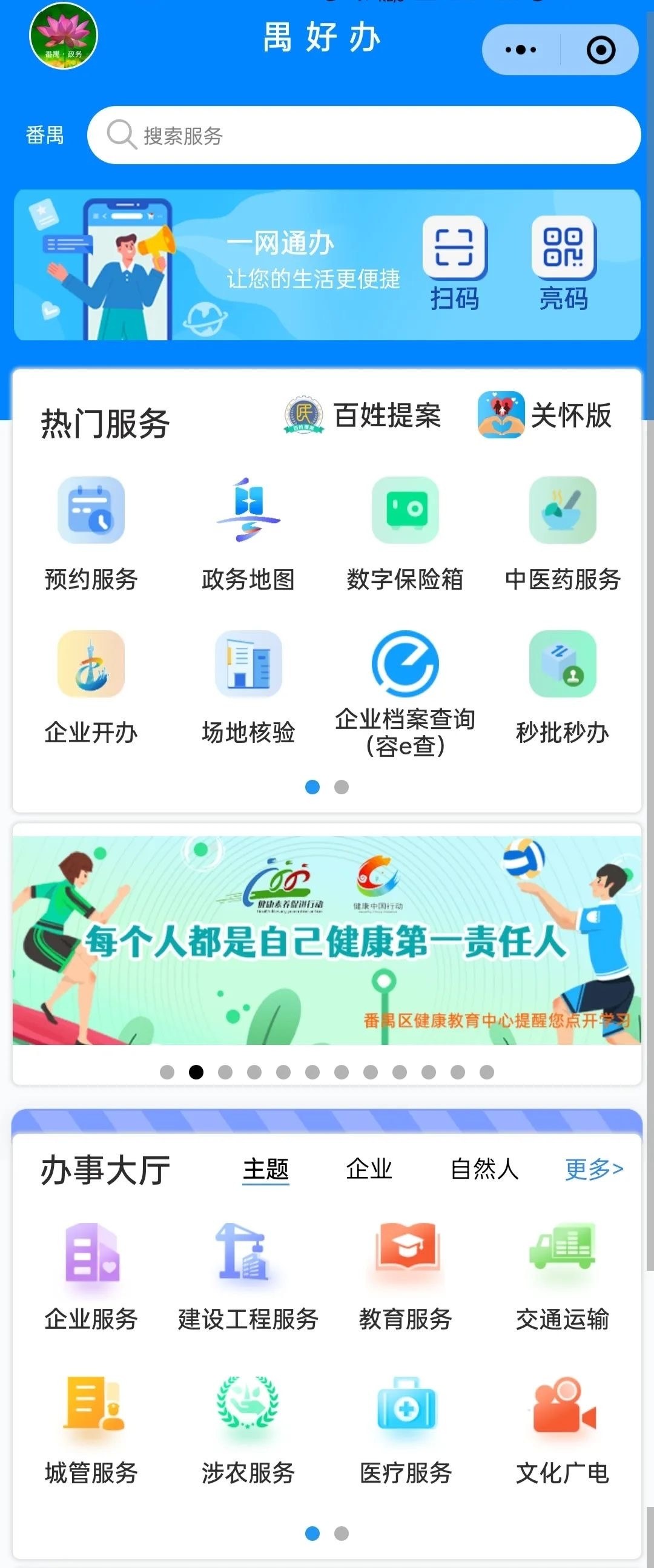Show QR code with 亮码
This screenshot has width=654, height=1568.
563,263
